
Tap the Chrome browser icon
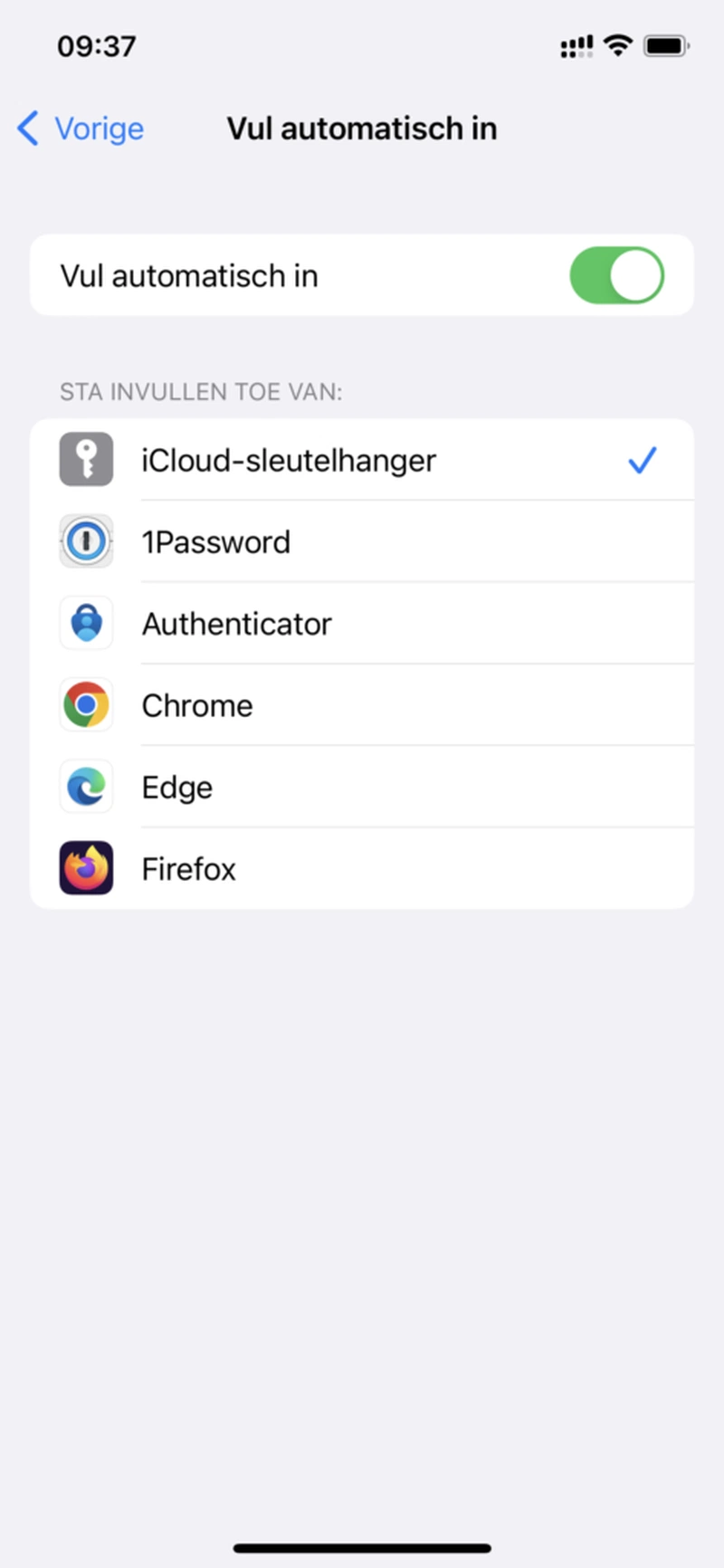(86, 704)
